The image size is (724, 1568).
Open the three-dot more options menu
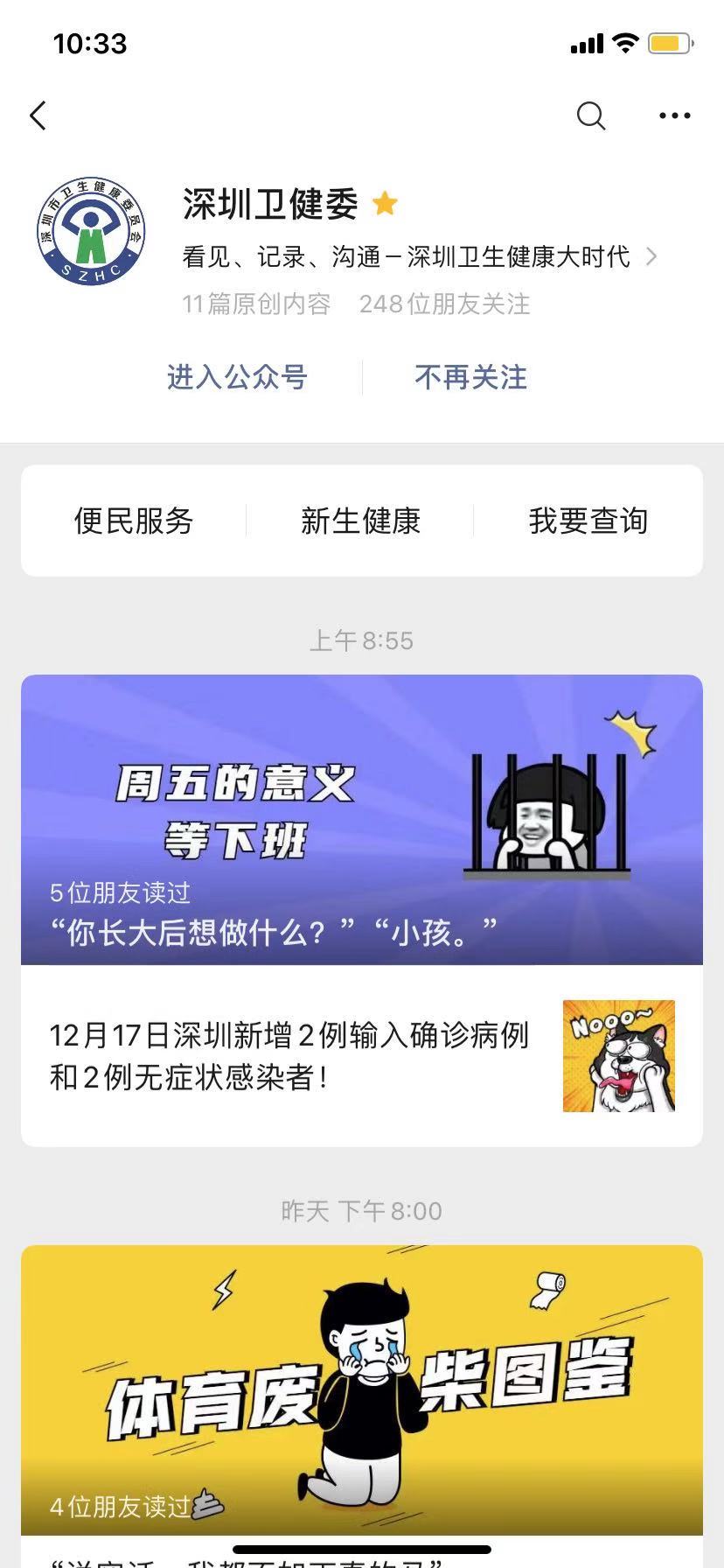(x=672, y=115)
